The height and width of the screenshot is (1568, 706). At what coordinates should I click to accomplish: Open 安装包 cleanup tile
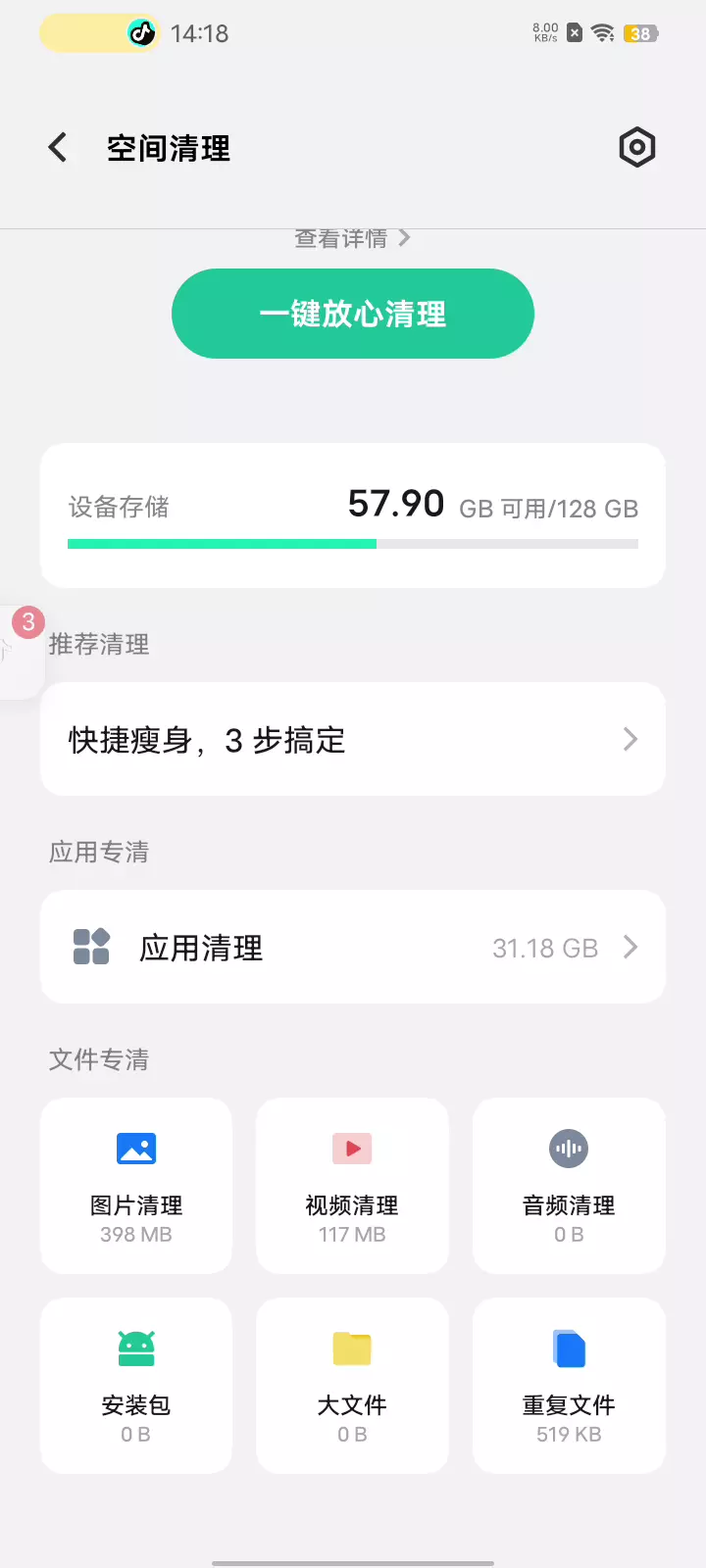point(136,1386)
